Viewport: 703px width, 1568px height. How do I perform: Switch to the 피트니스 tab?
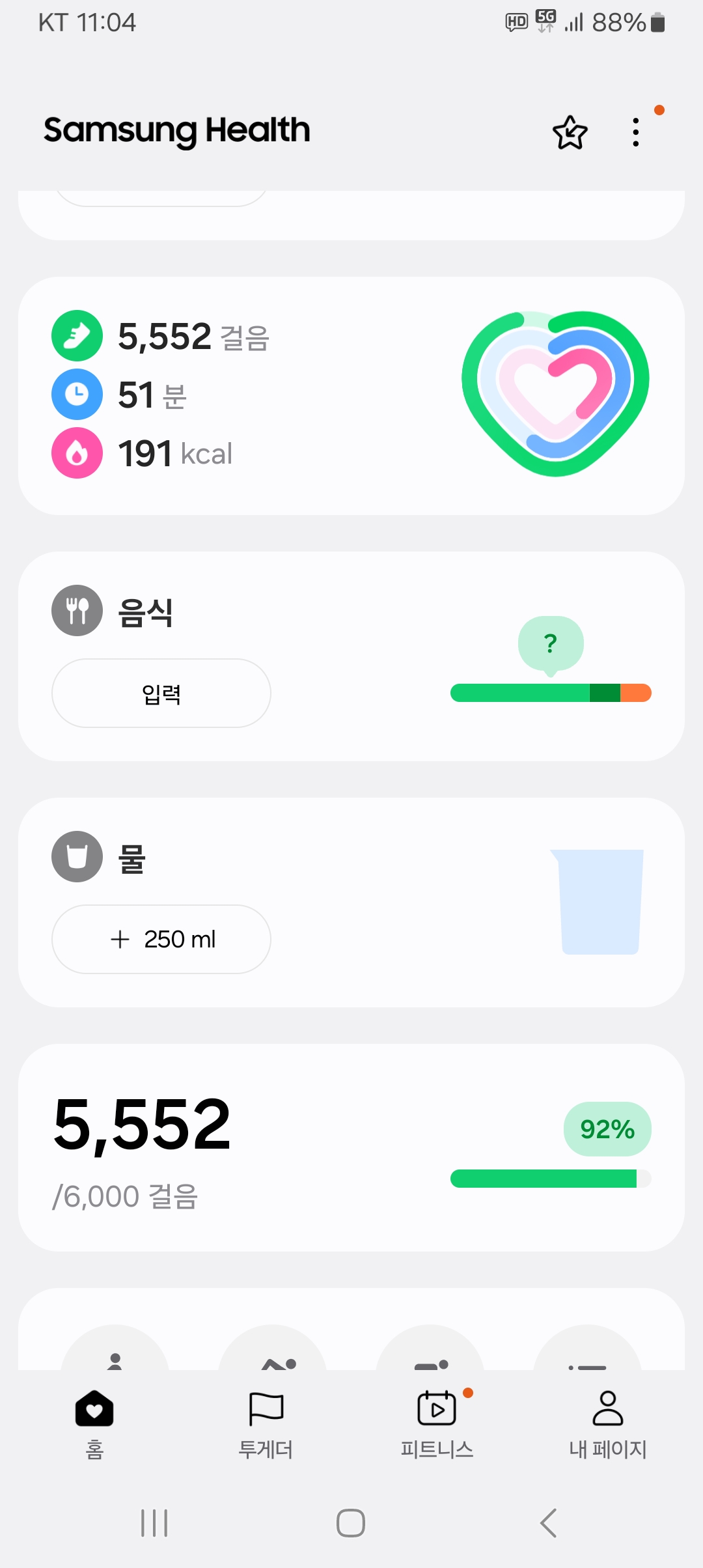(437, 1421)
